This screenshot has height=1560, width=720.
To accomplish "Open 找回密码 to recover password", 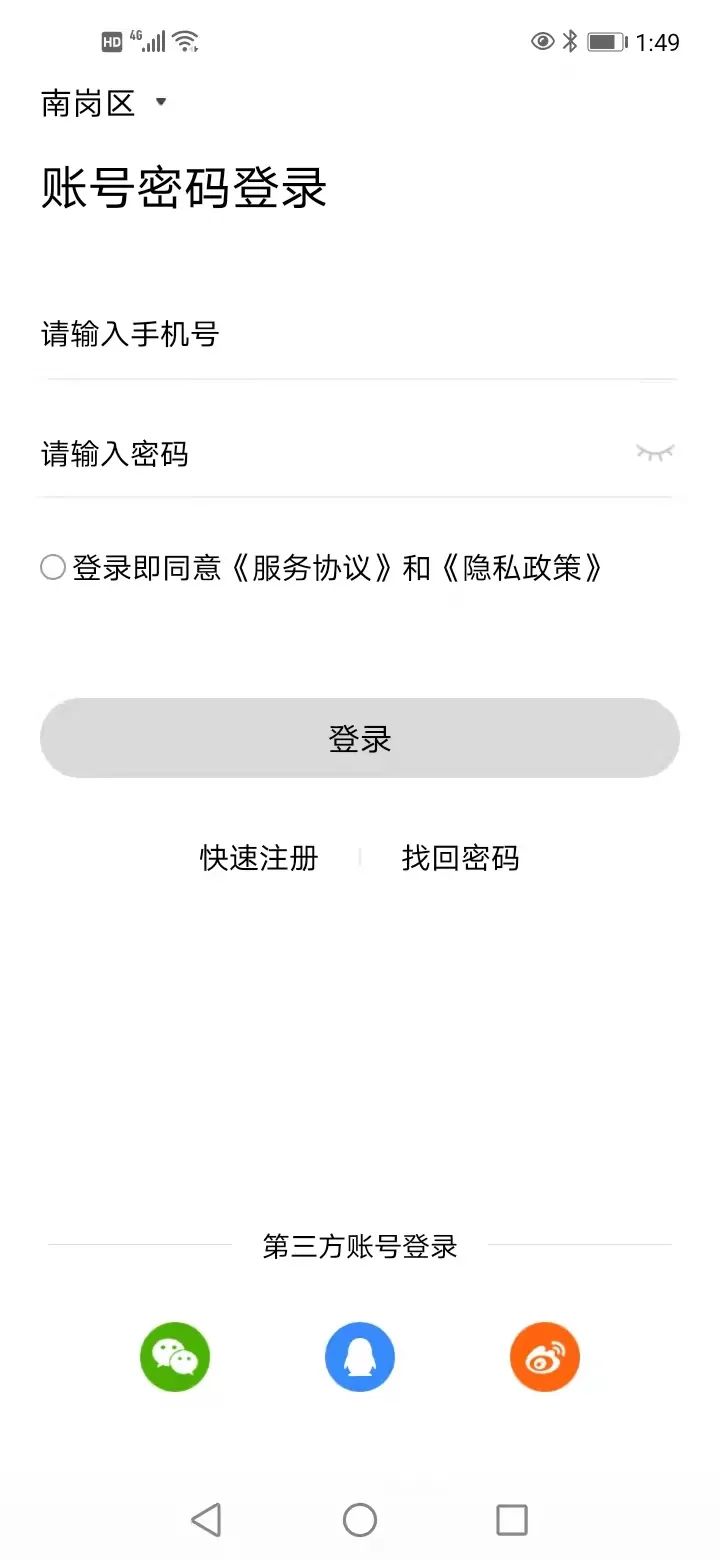I will 460,857.
